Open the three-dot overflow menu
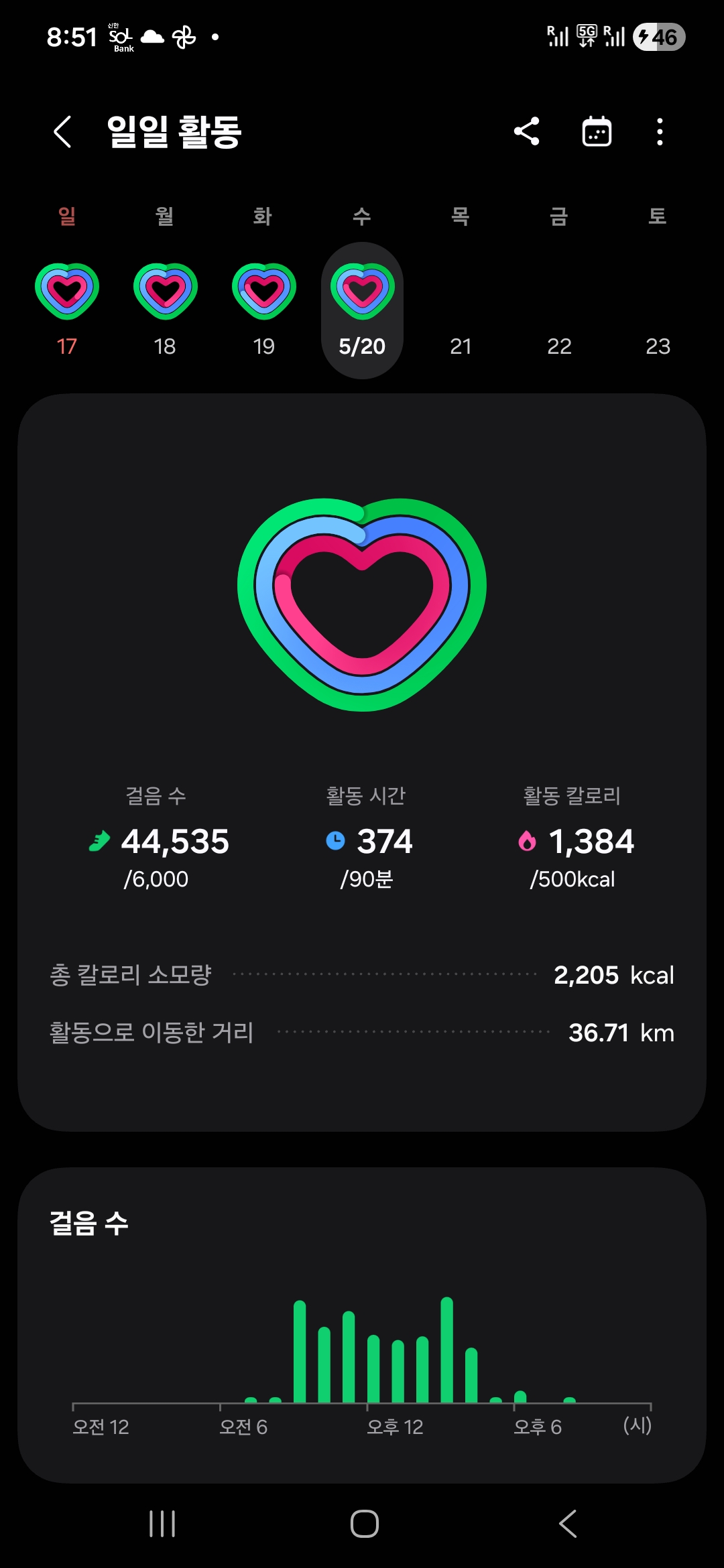The image size is (724, 1568). pos(660,131)
